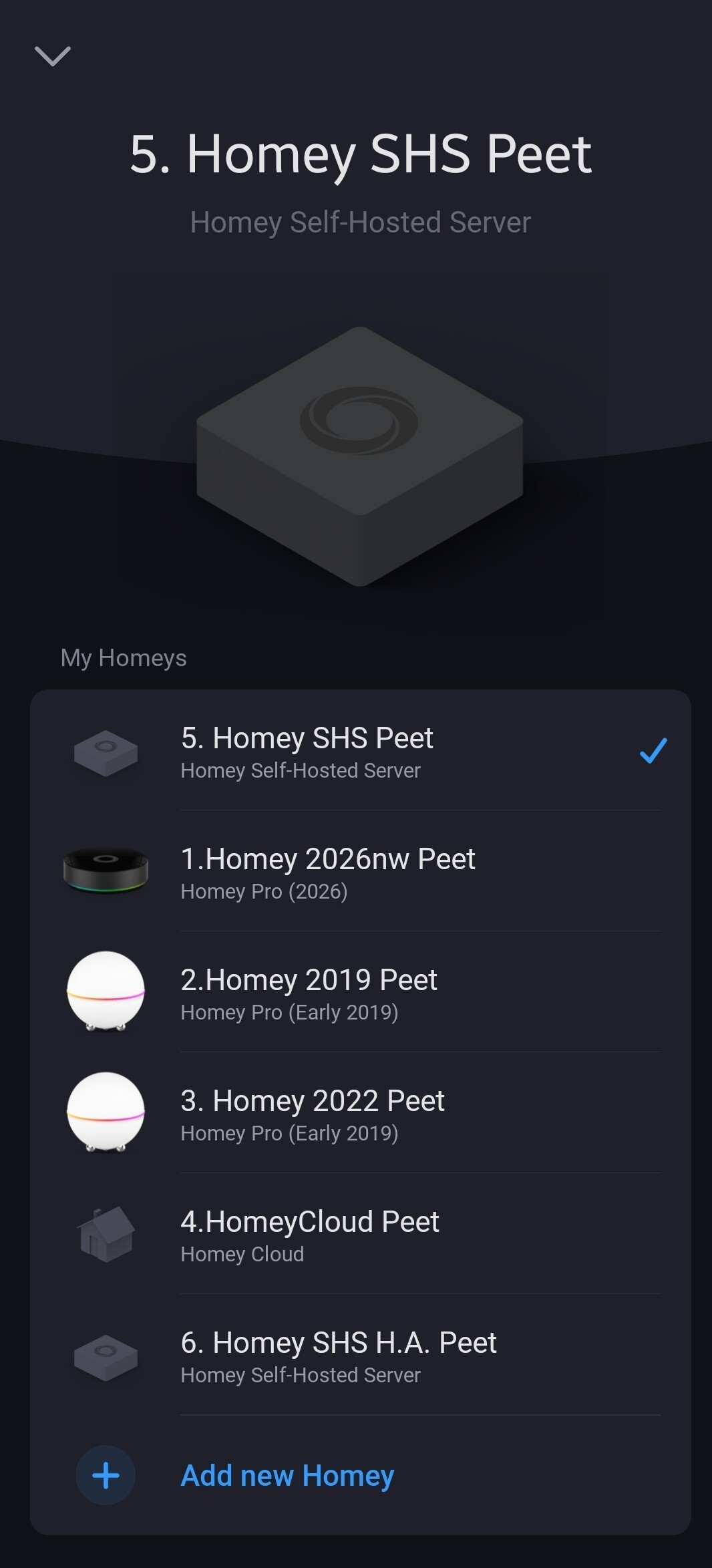The width and height of the screenshot is (712, 1568).
Task: Switch to 2.Homey 2019 Peet
Action: [361, 993]
